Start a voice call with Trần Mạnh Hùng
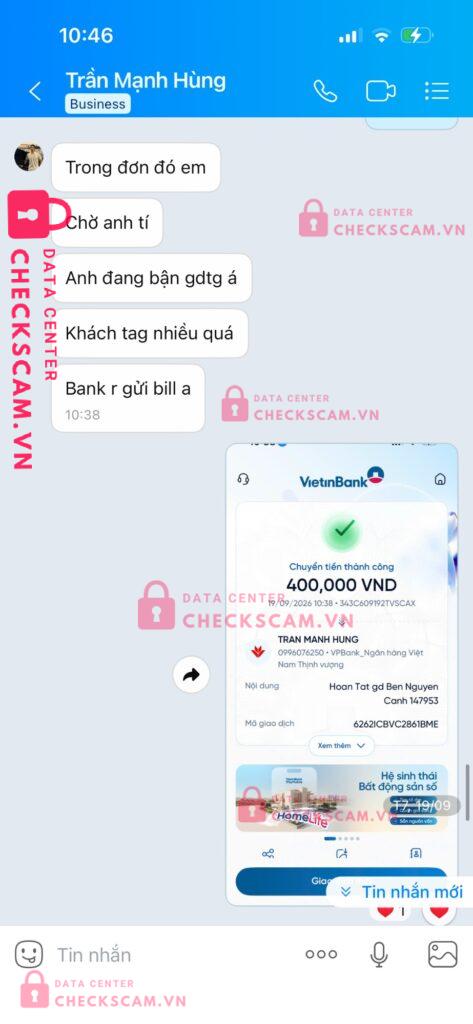The image size is (473, 1024). point(325,91)
